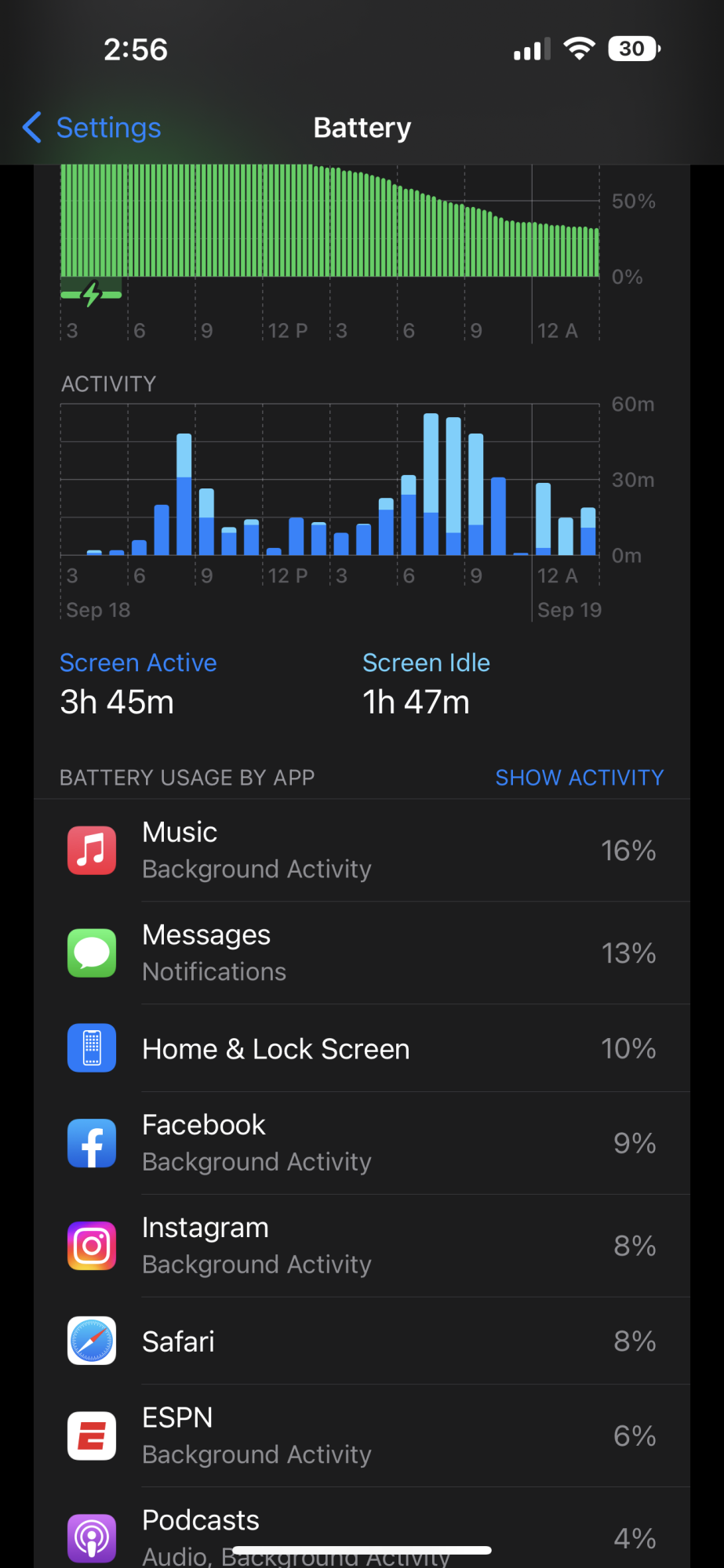This screenshot has height=1568, width=724.
Task: Select the Safari battery usage row
Action: tap(362, 1341)
